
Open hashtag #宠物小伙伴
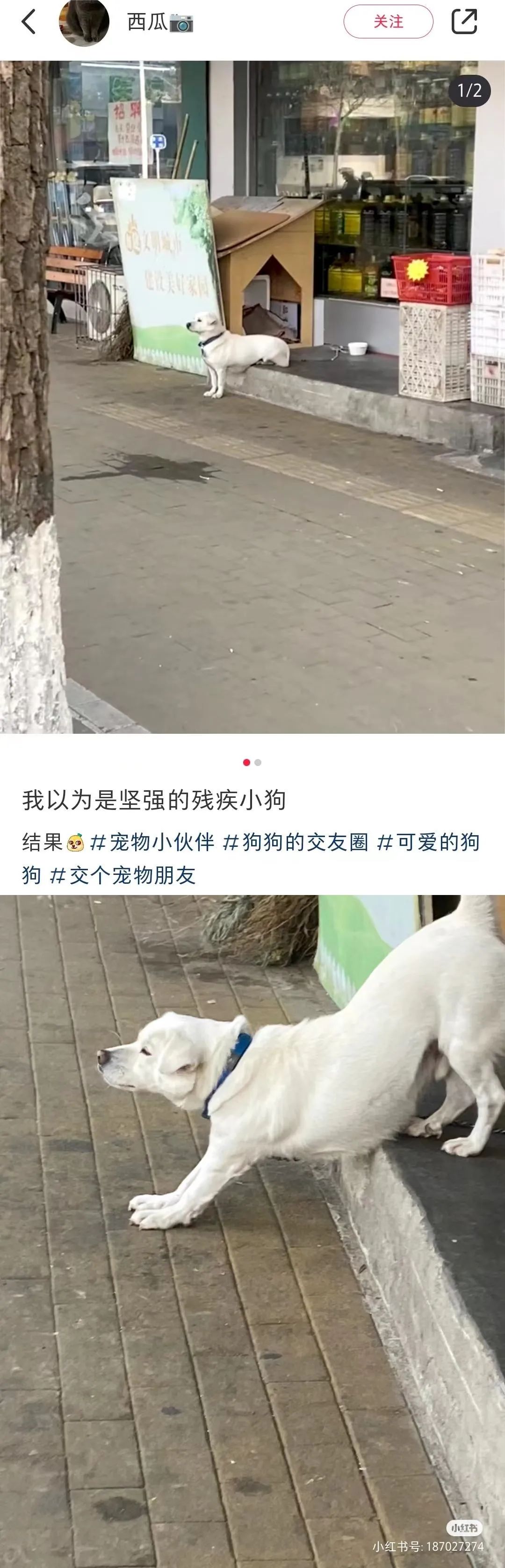pos(152,843)
